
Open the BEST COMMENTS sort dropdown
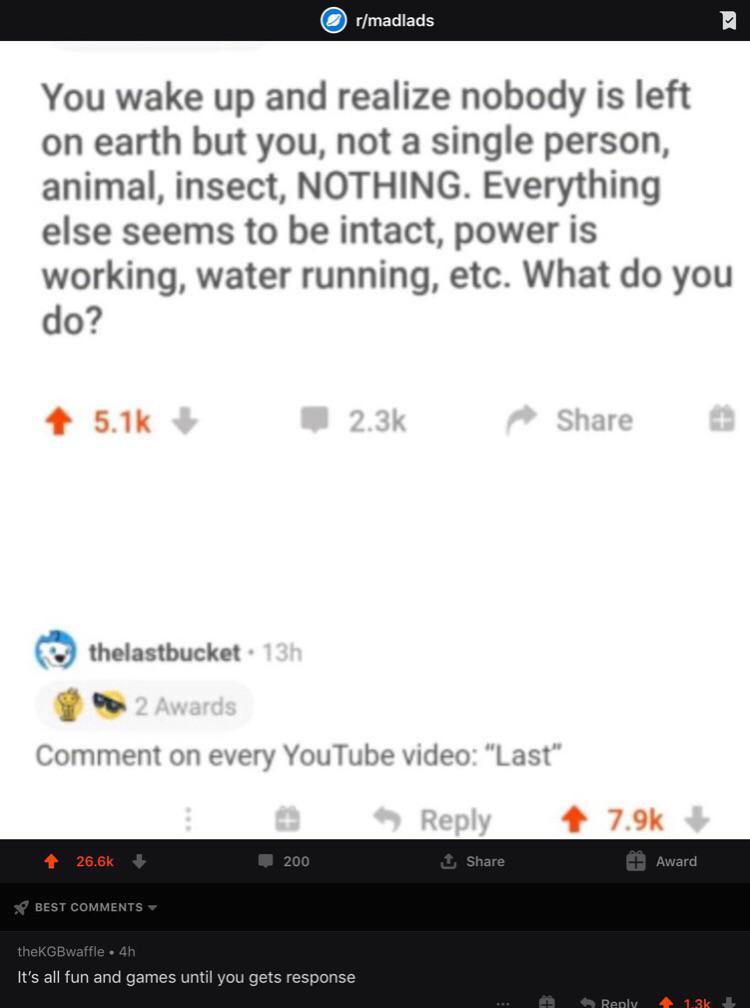point(85,907)
